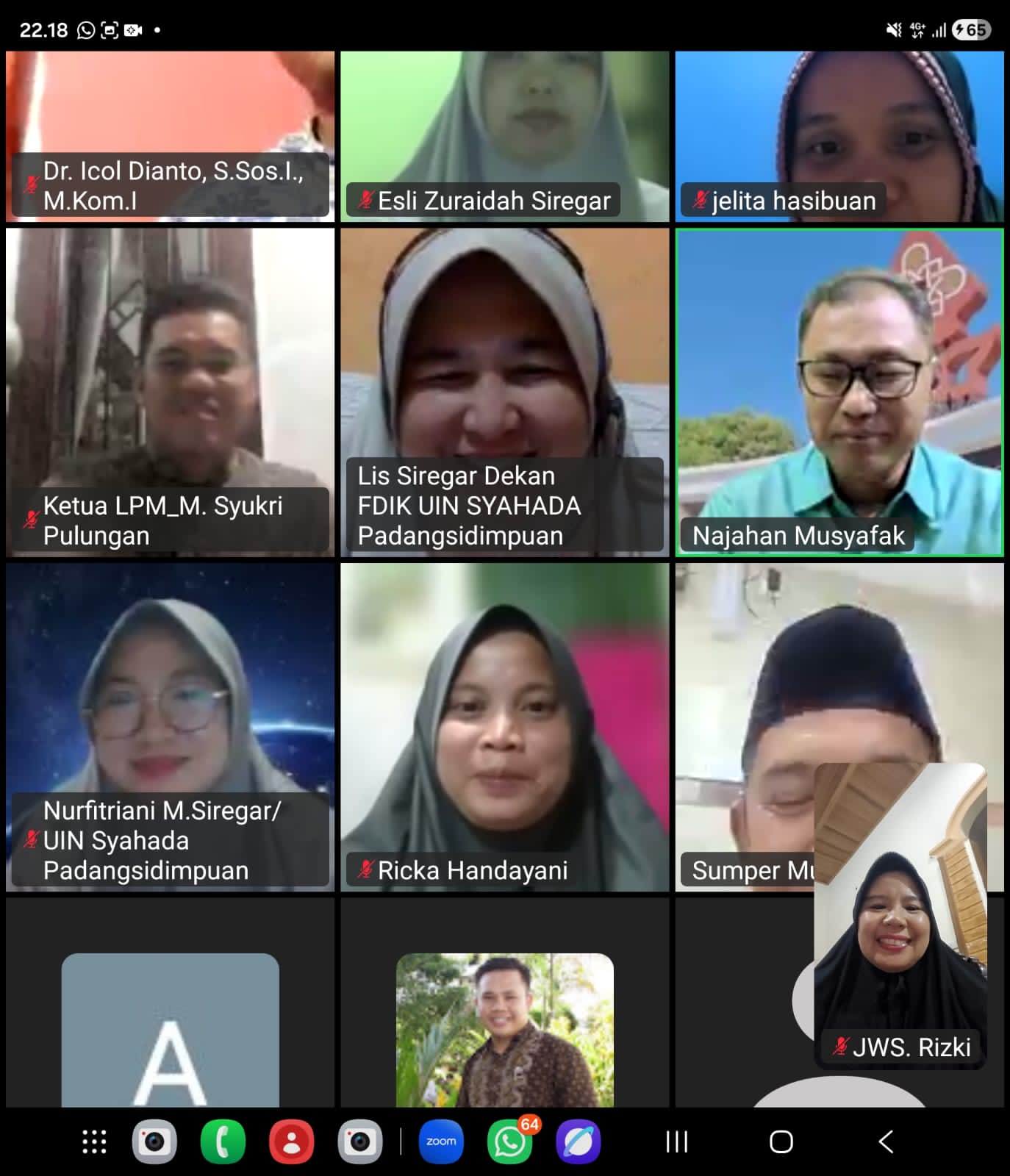Open the app drawer grid icon
Image resolution: width=1010 pixels, height=1176 pixels.
click(x=94, y=1141)
